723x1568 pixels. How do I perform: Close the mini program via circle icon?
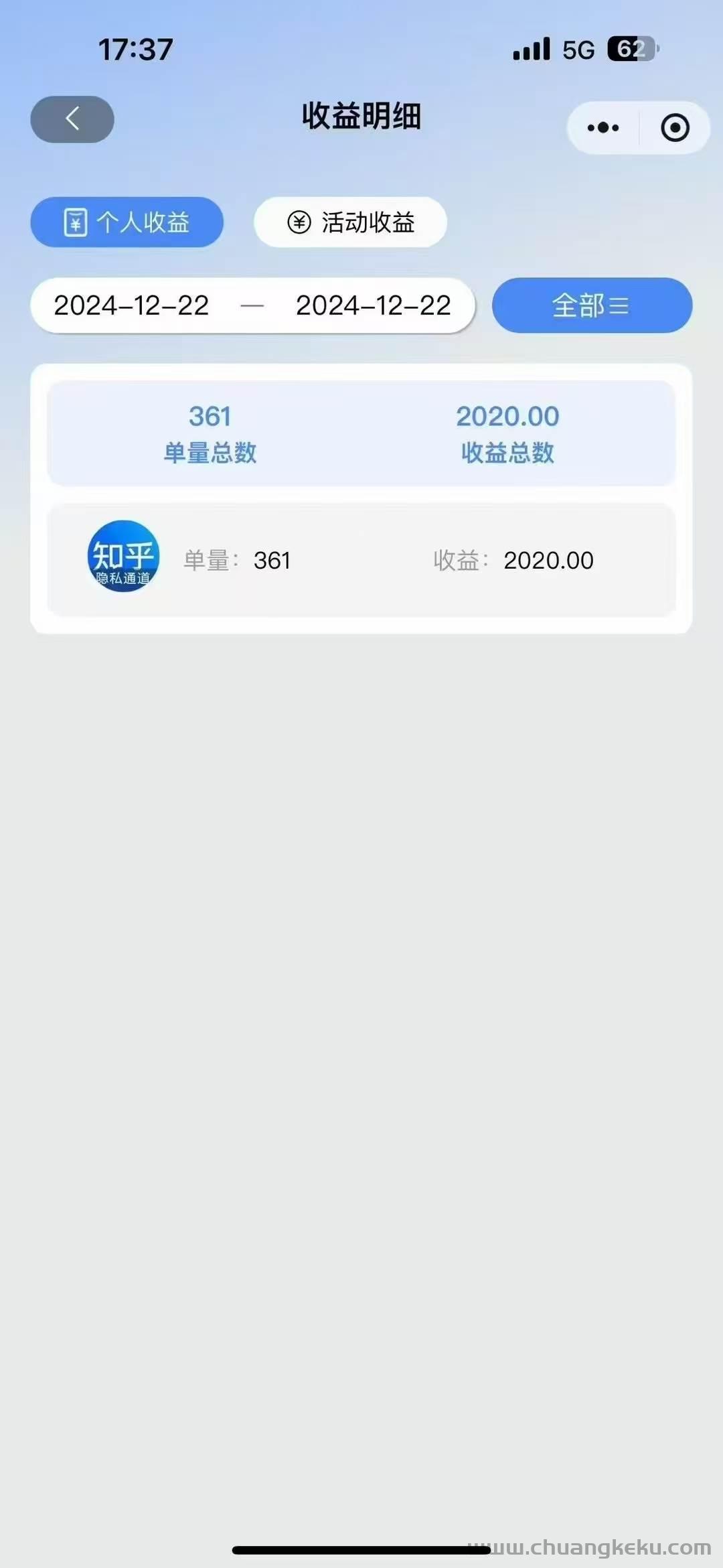[675, 127]
